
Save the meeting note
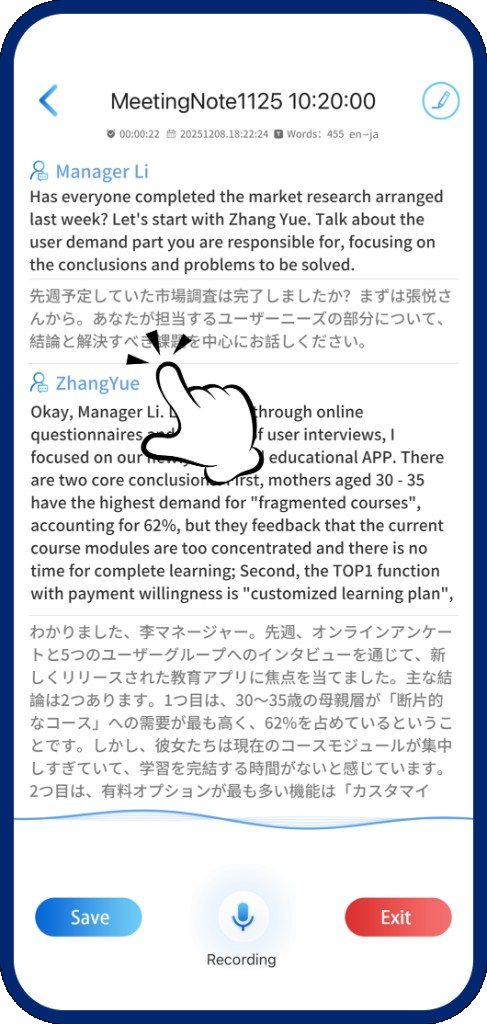[89, 917]
